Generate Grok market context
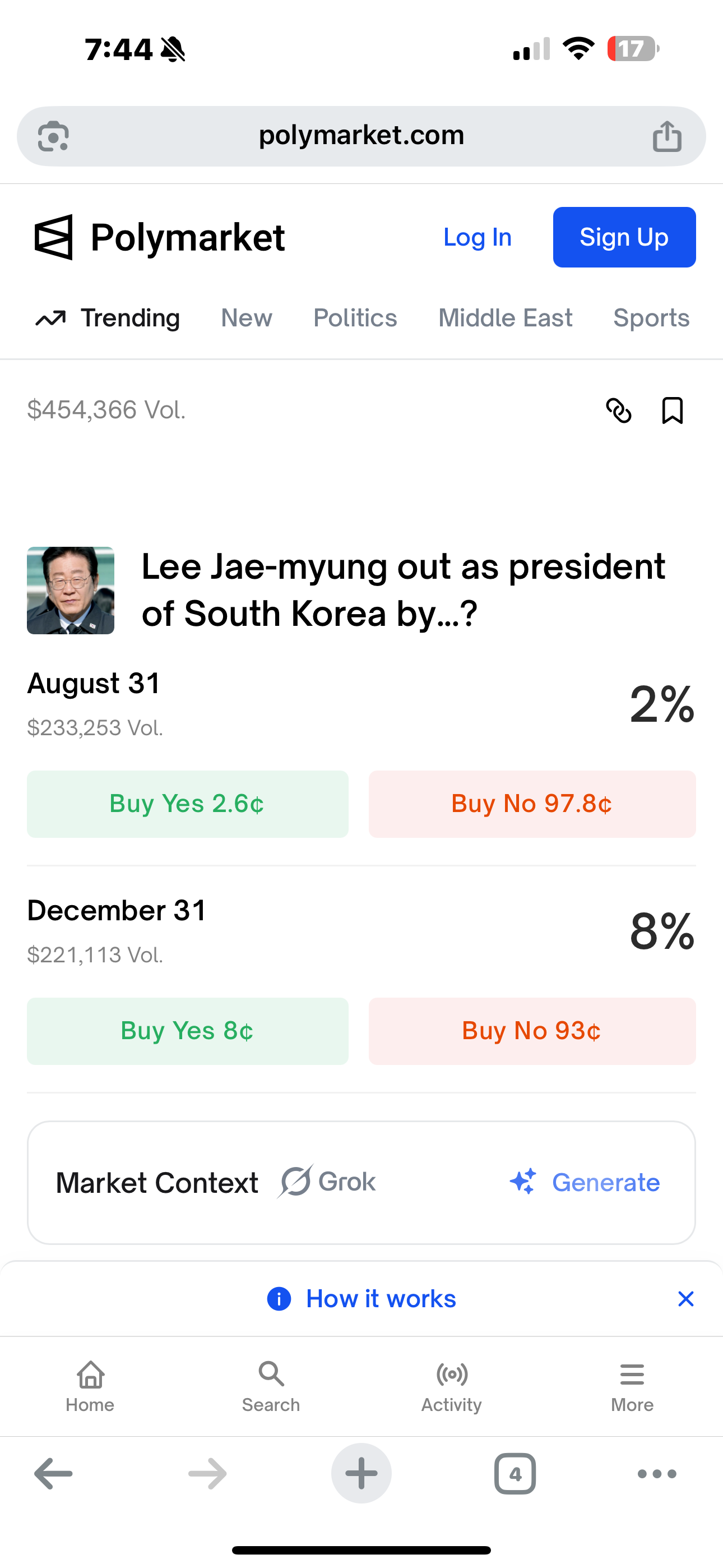Image resolution: width=723 pixels, height=1568 pixels. pos(585,1182)
